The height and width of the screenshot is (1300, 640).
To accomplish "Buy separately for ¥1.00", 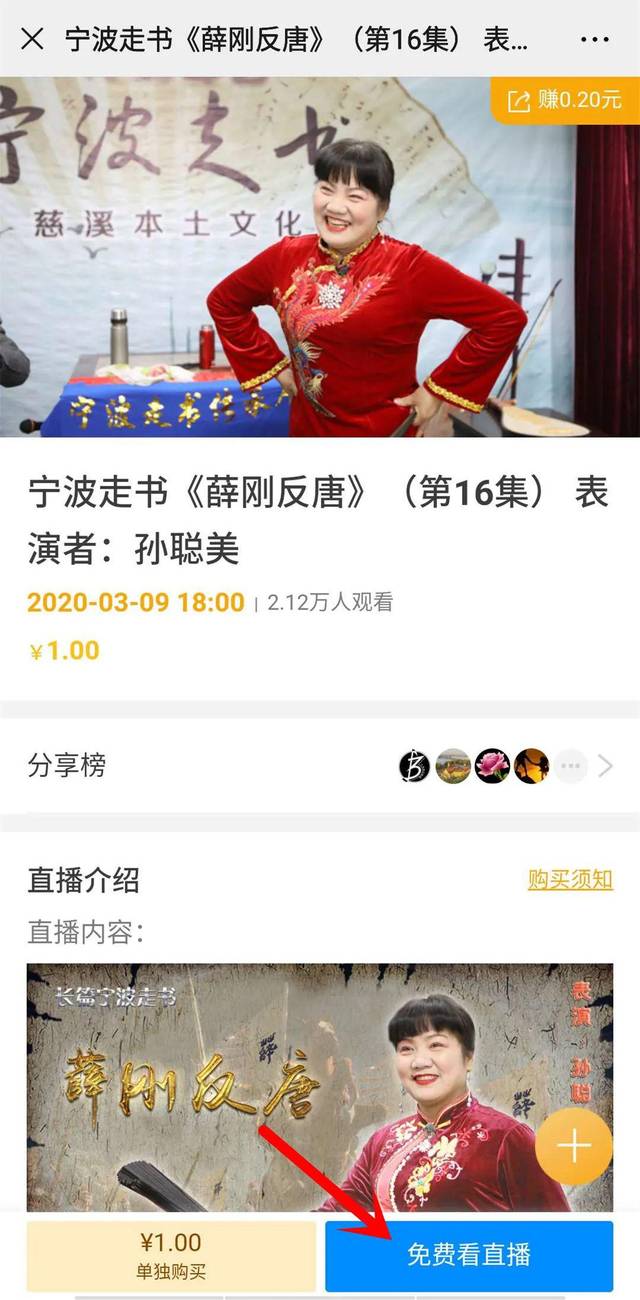I will pos(171,1254).
